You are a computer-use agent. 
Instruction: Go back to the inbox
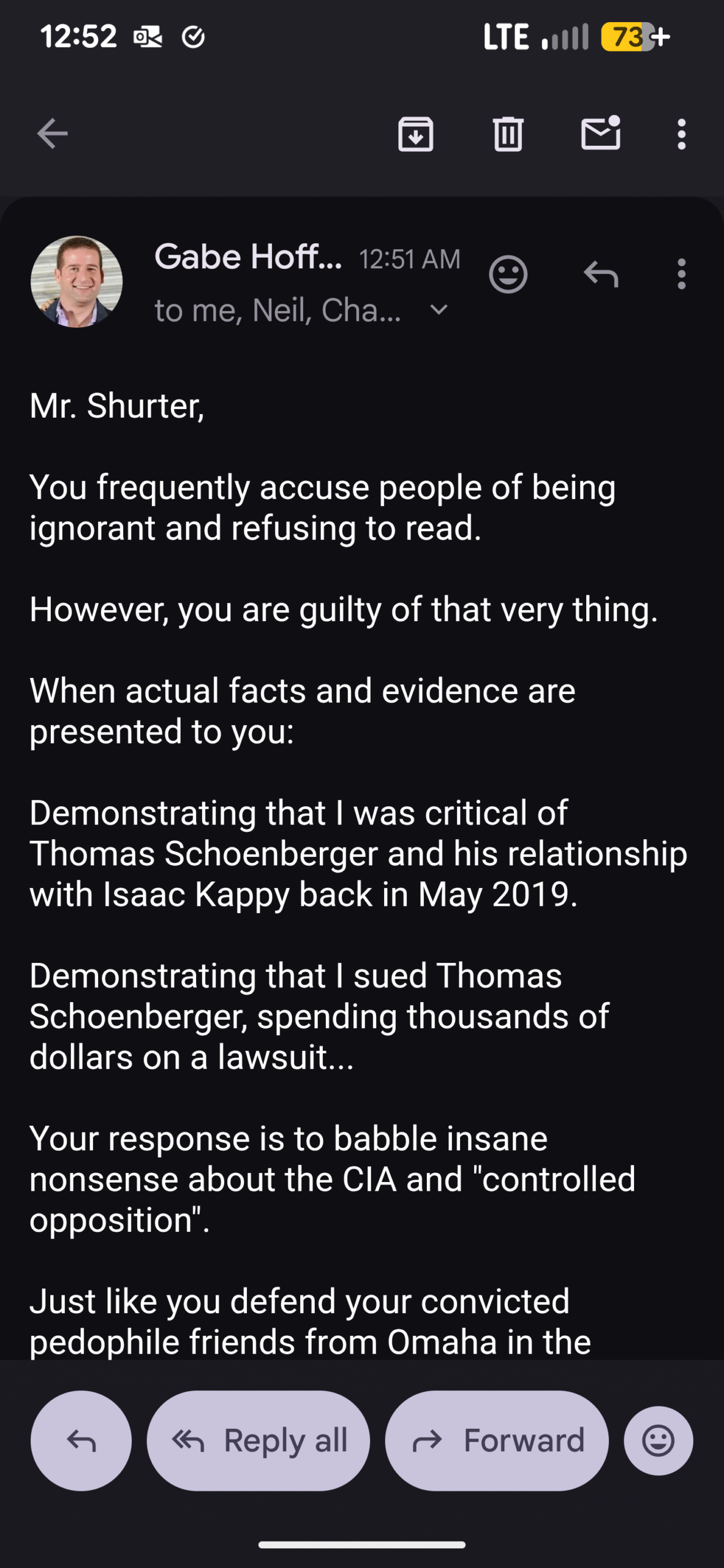point(53,134)
